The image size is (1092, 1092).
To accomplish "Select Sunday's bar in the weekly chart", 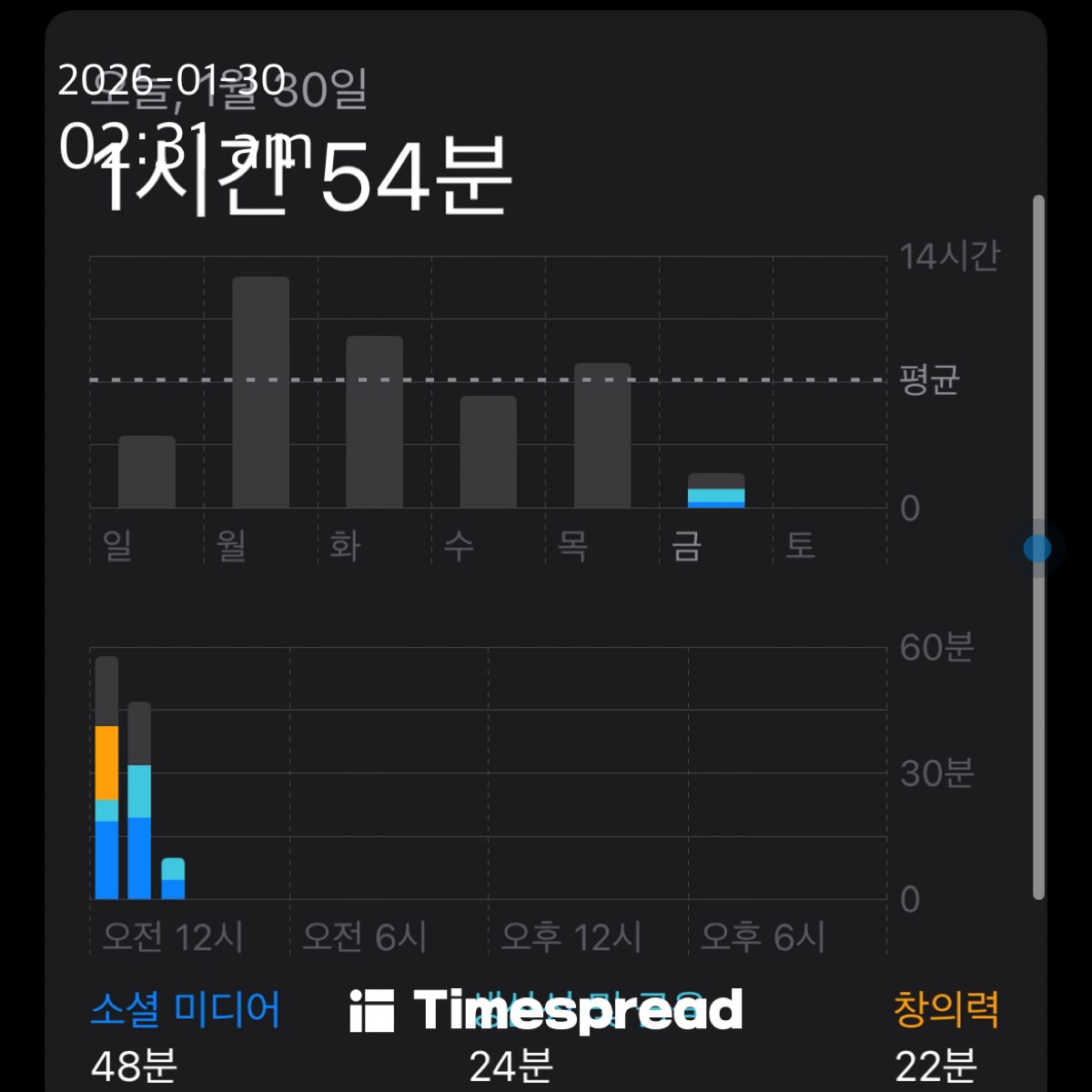I will click(147, 471).
